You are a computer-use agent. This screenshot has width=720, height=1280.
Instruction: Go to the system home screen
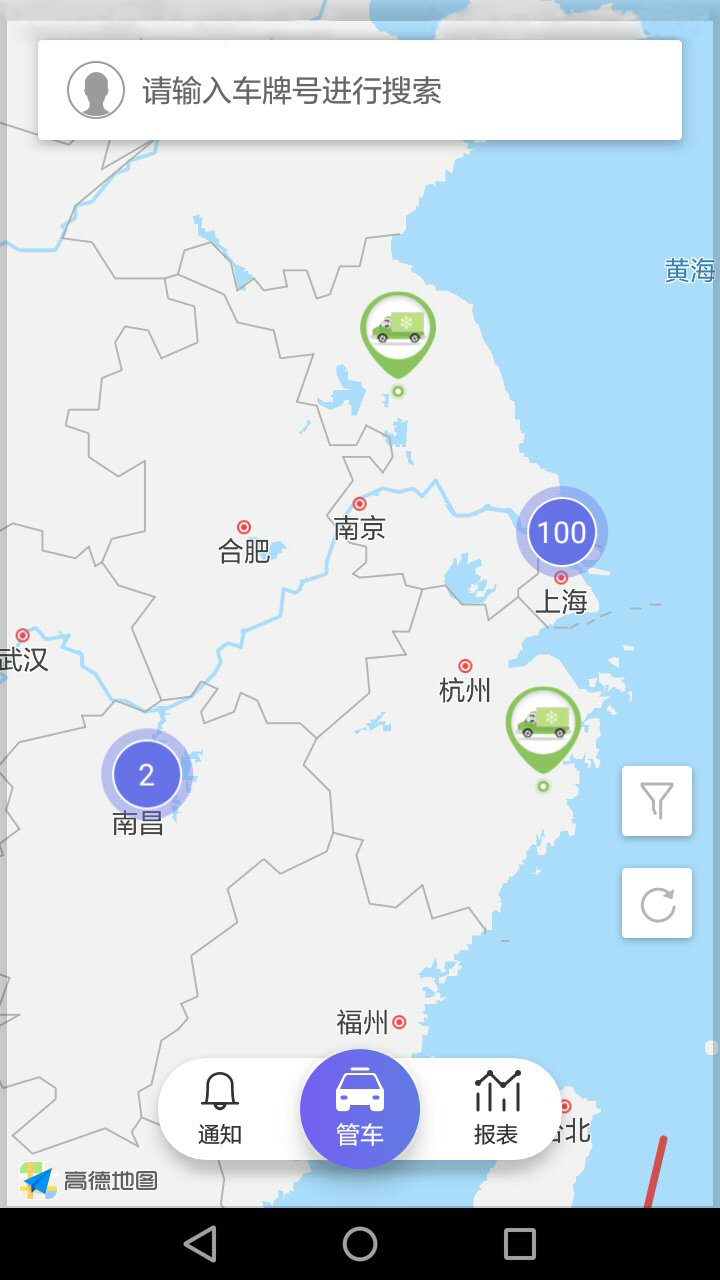coord(360,1244)
